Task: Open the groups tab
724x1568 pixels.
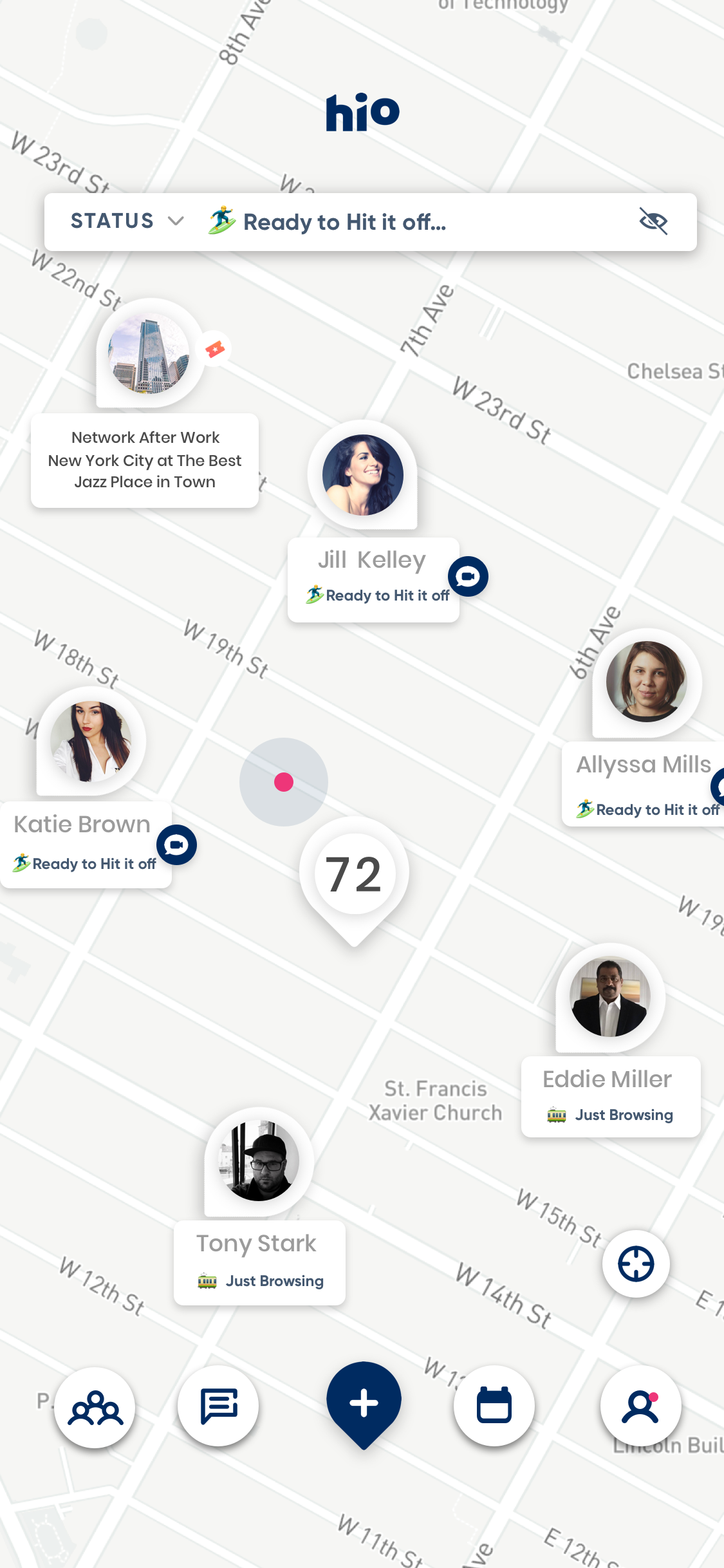Action: pos(95,1408)
